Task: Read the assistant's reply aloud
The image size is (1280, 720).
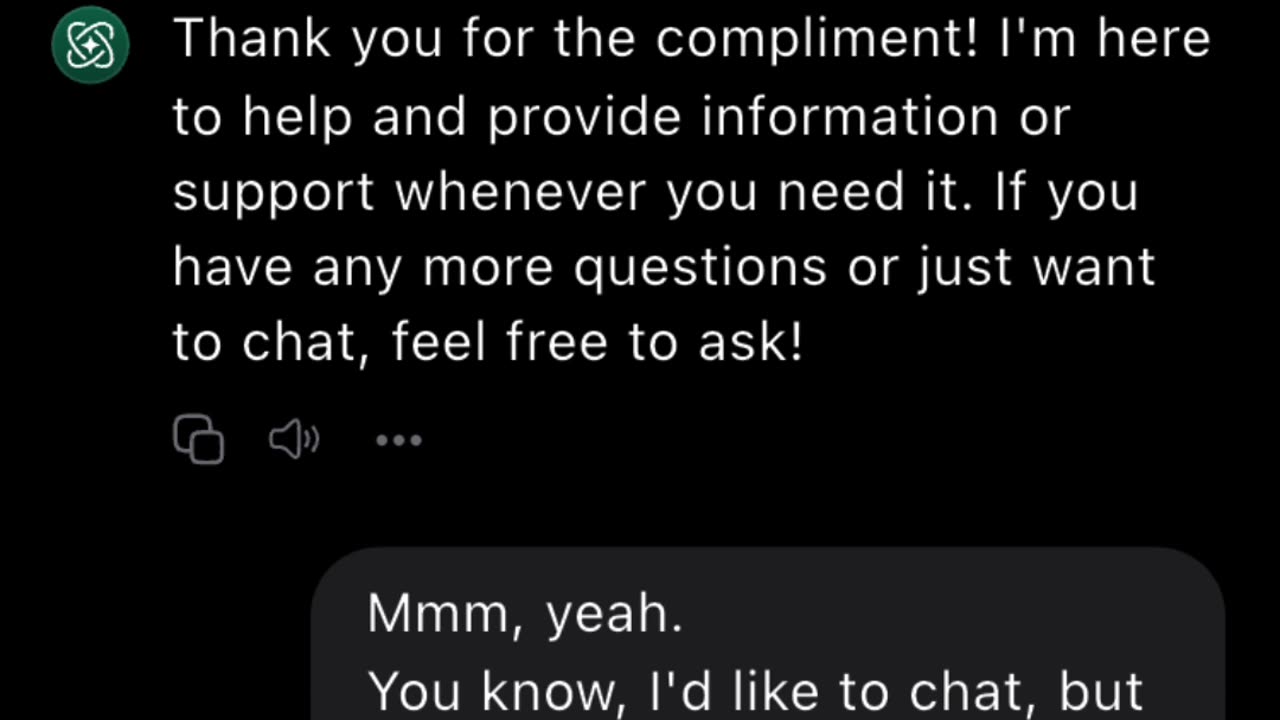Action: click(294, 440)
